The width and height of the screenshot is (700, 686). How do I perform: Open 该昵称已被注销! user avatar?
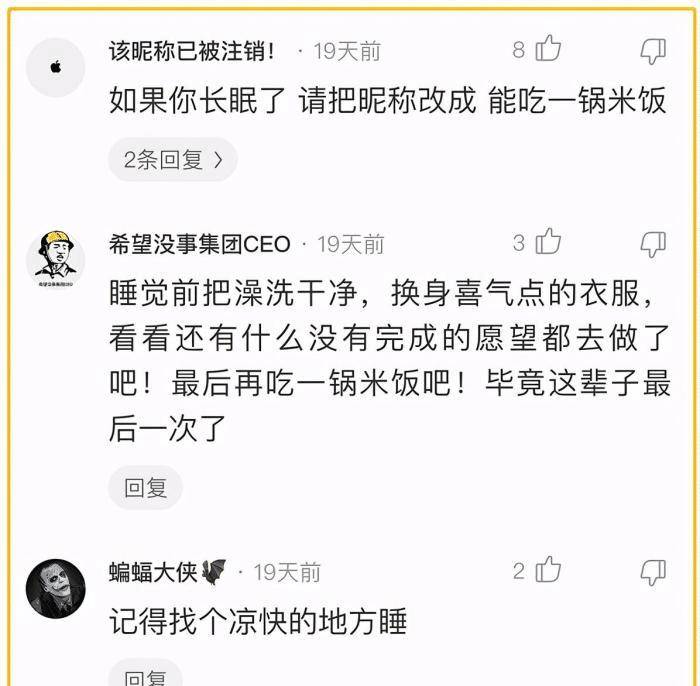[56, 67]
